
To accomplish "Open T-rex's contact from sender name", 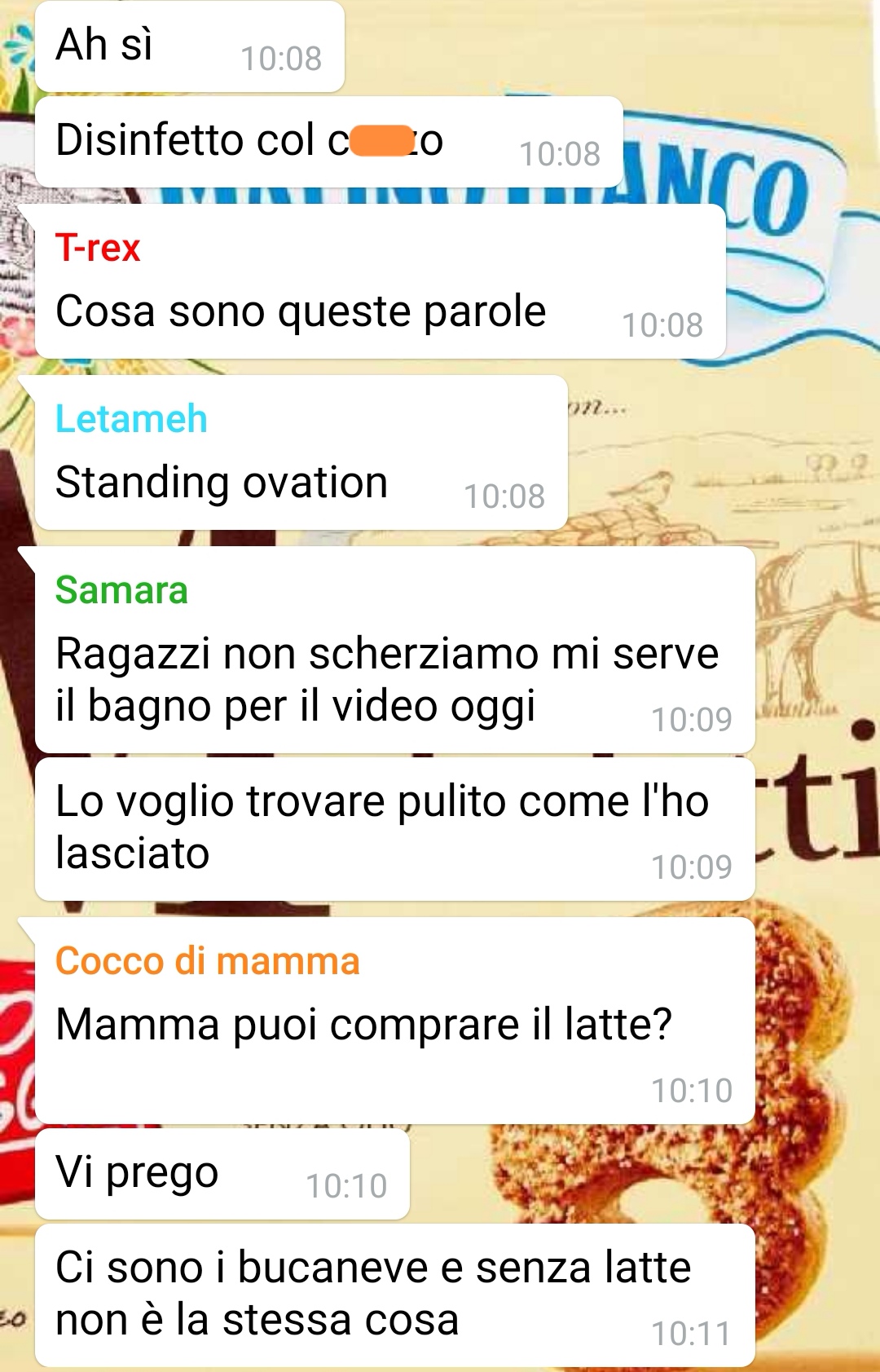I will [x=98, y=248].
